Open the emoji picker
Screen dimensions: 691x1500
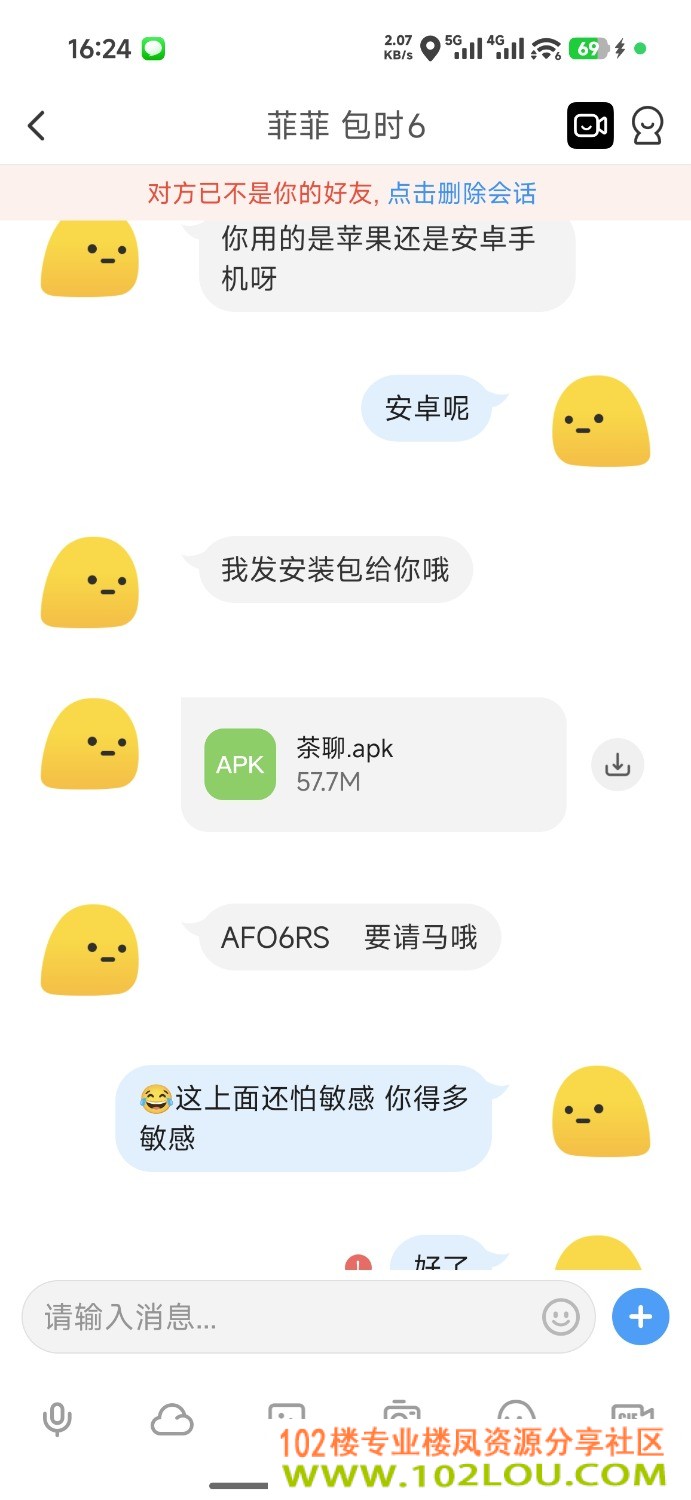pyautogui.click(x=561, y=1317)
